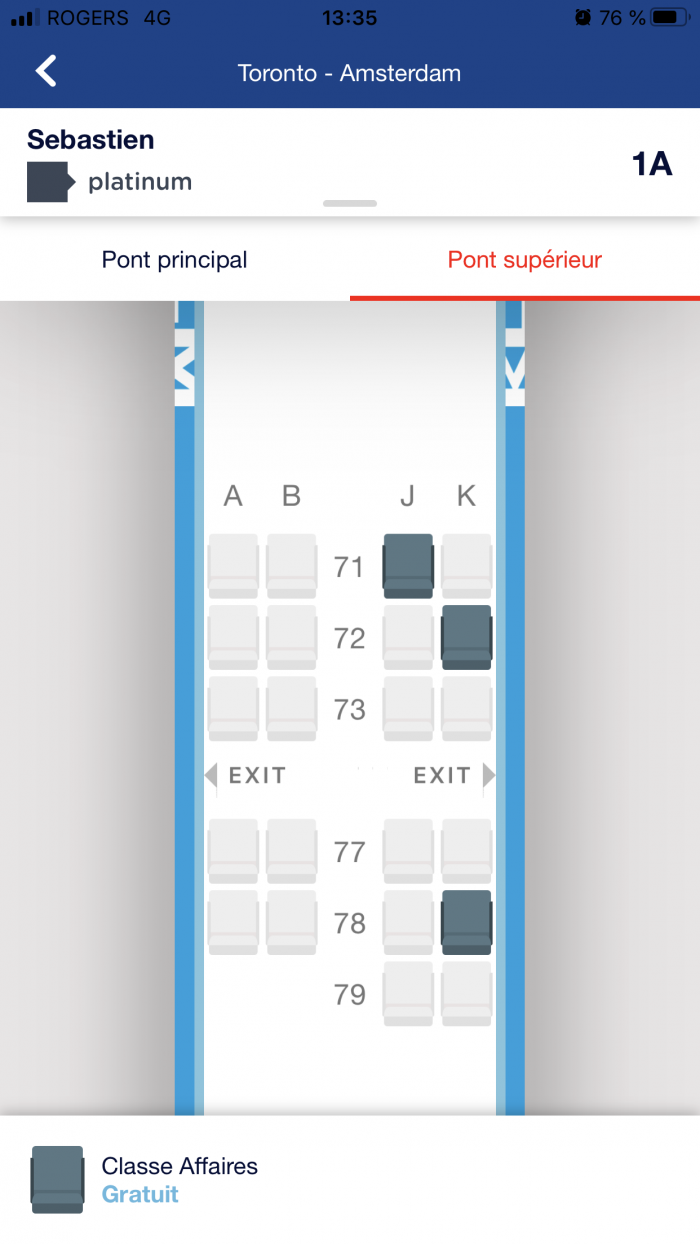Pick seat 78K

pyautogui.click(x=466, y=922)
